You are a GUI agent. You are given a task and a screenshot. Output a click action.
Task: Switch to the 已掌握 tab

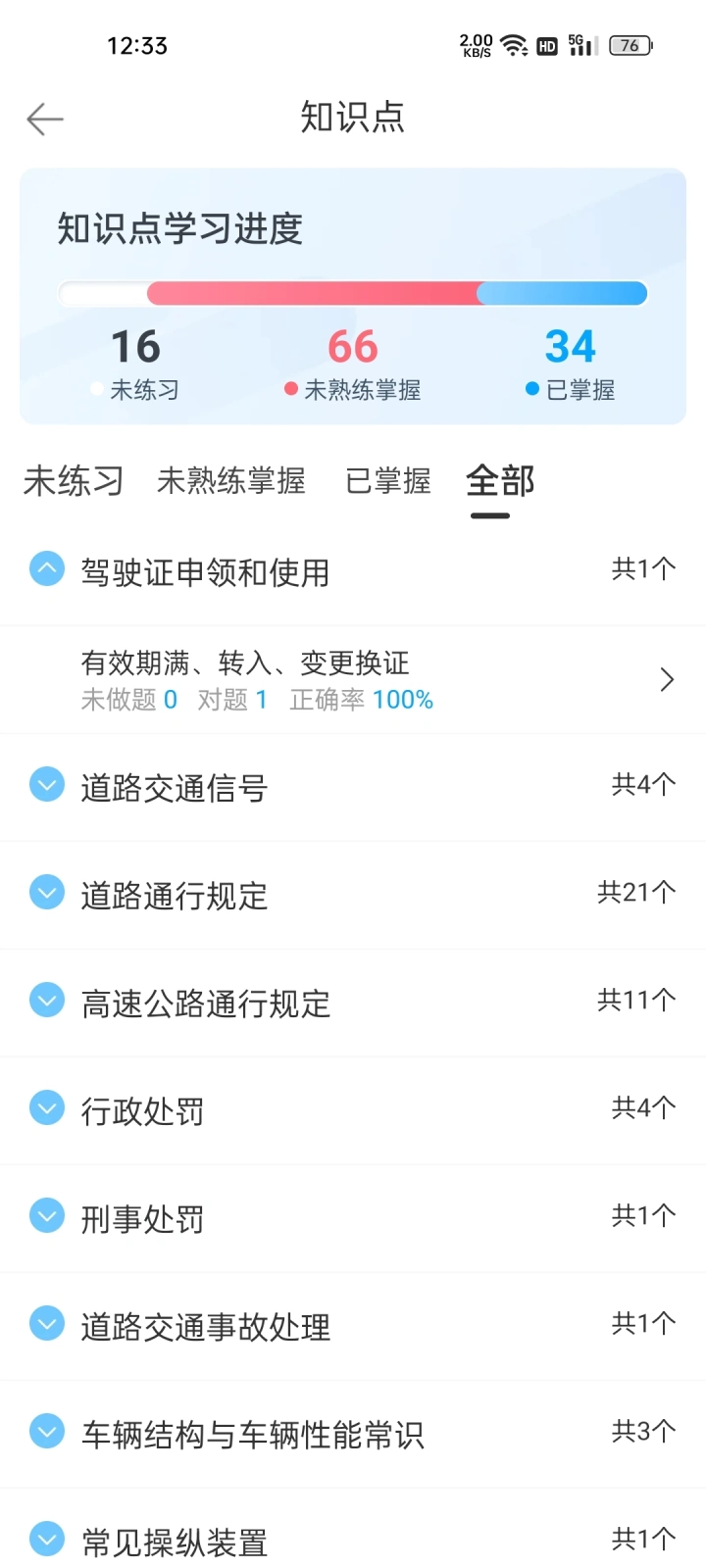(388, 481)
